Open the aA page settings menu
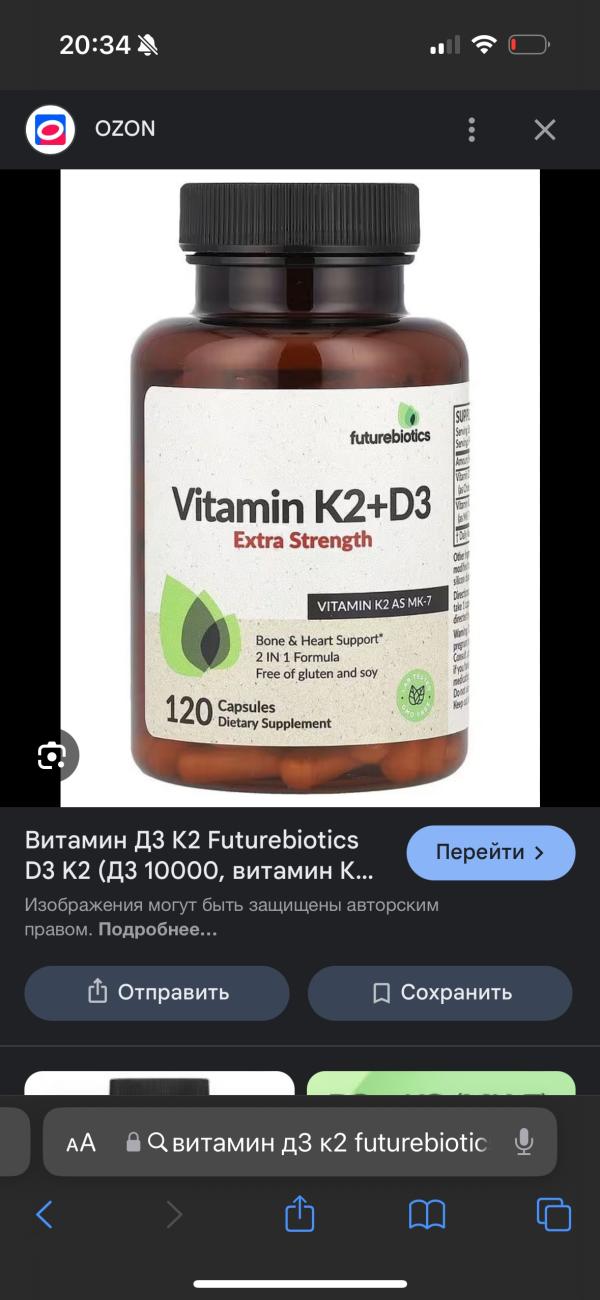This screenshot has height=1300, width=600. (x=82, y=1142)
